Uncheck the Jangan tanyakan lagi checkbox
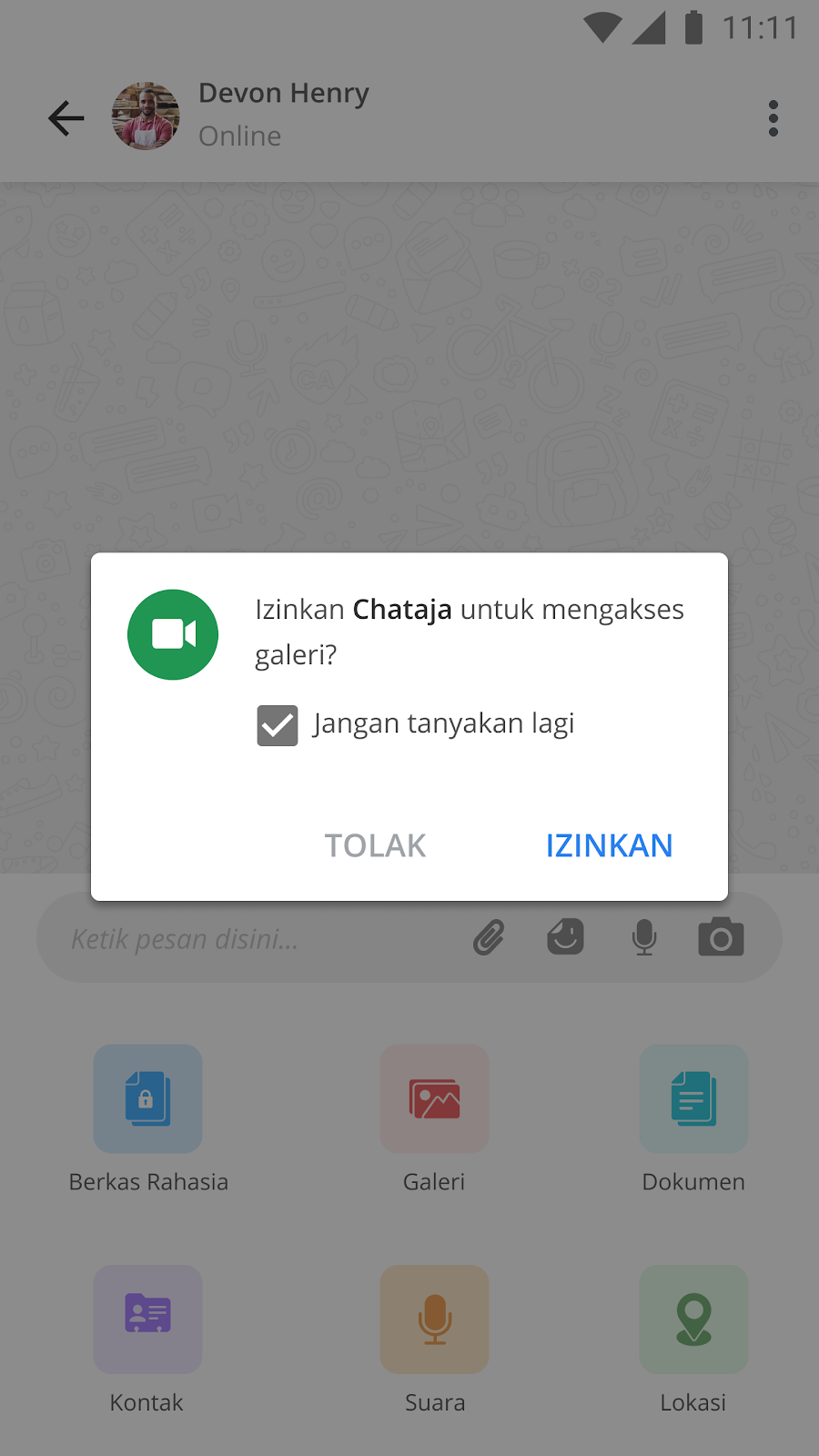 [x=278, y=725]
